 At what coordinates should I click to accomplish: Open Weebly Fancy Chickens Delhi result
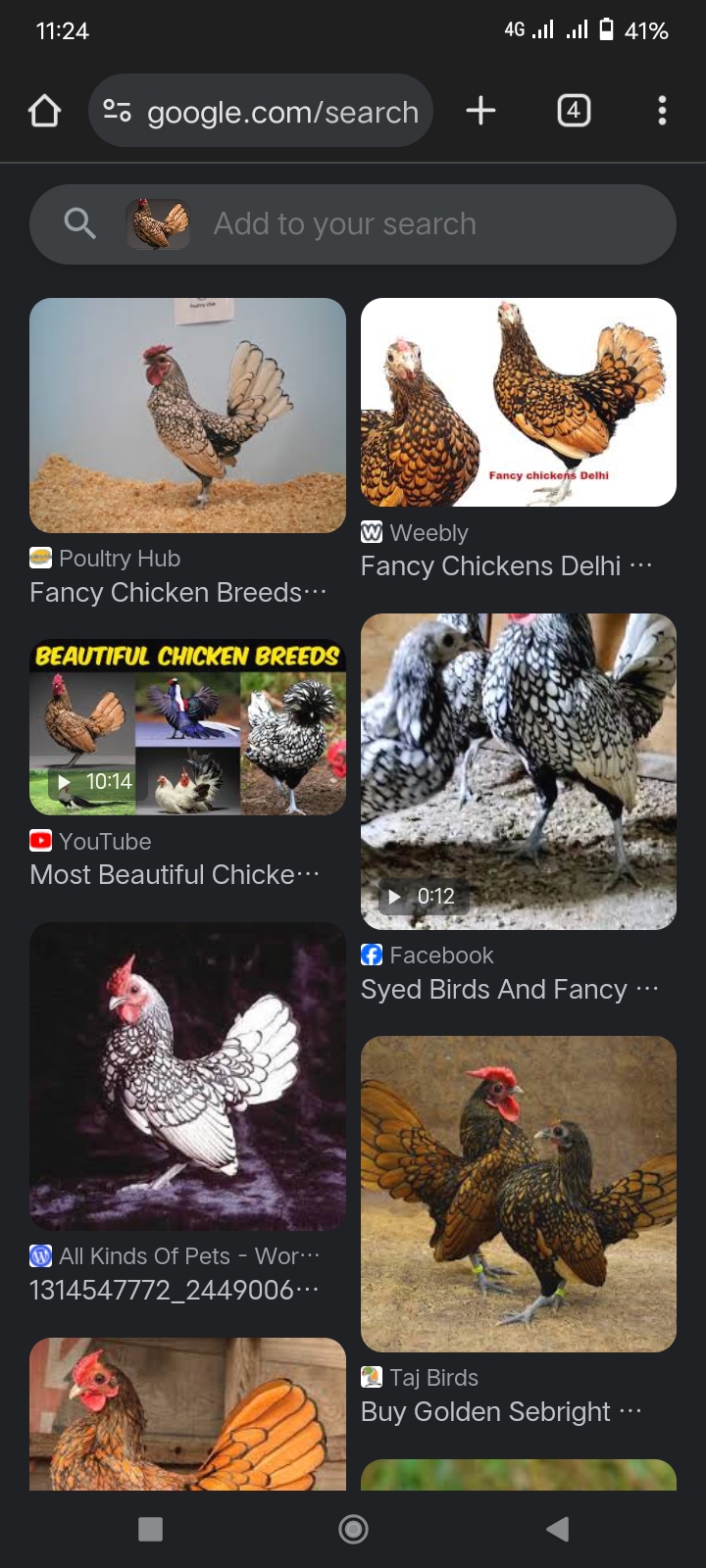point(518,403)
